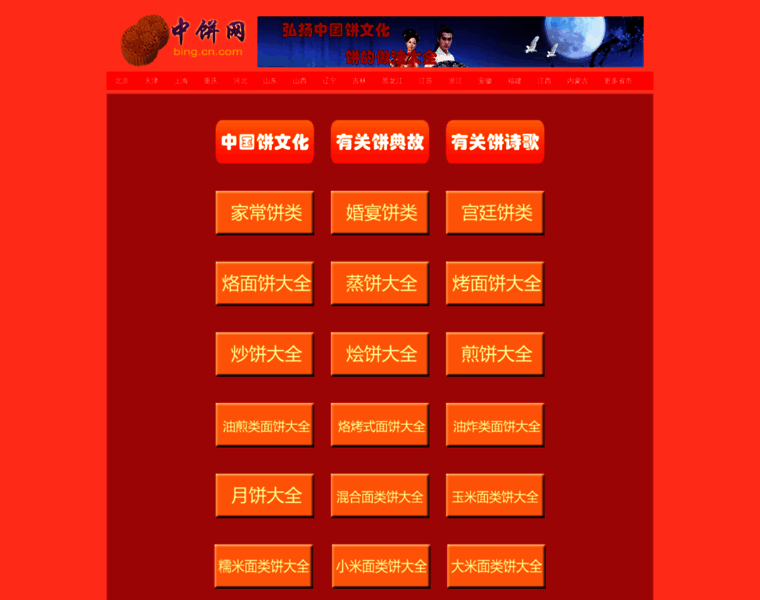This screenshot has height=600, width=760.
Task: Open the 中国饼文化 section
Action: (265, 142)
